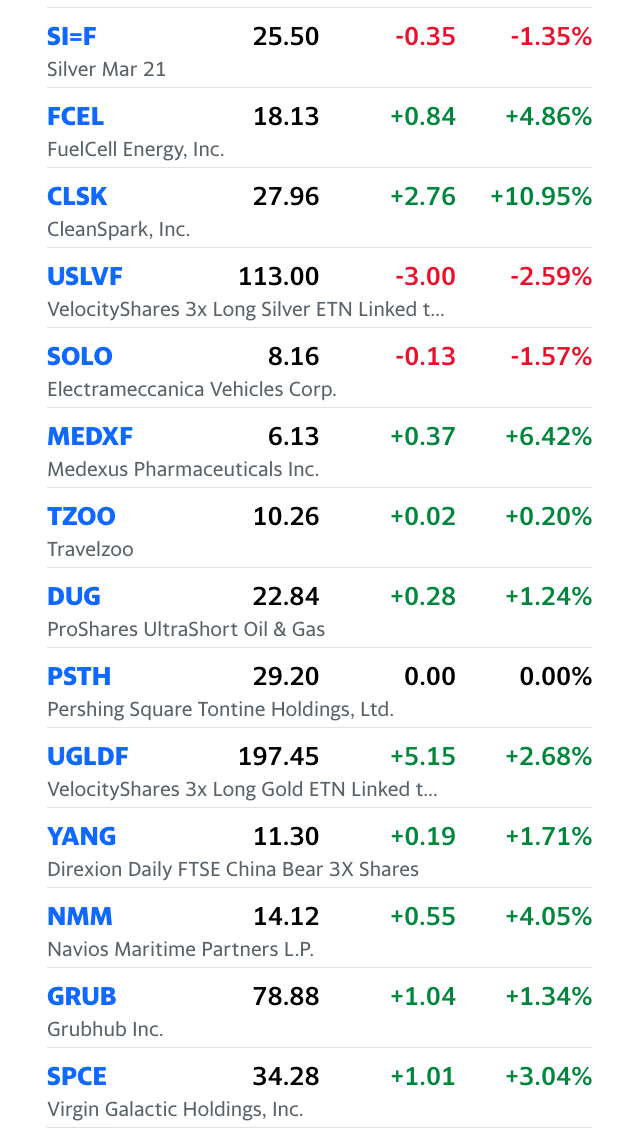View Virgin Galactic SPCE details

pyautogui.click(x=320, y=1088)
